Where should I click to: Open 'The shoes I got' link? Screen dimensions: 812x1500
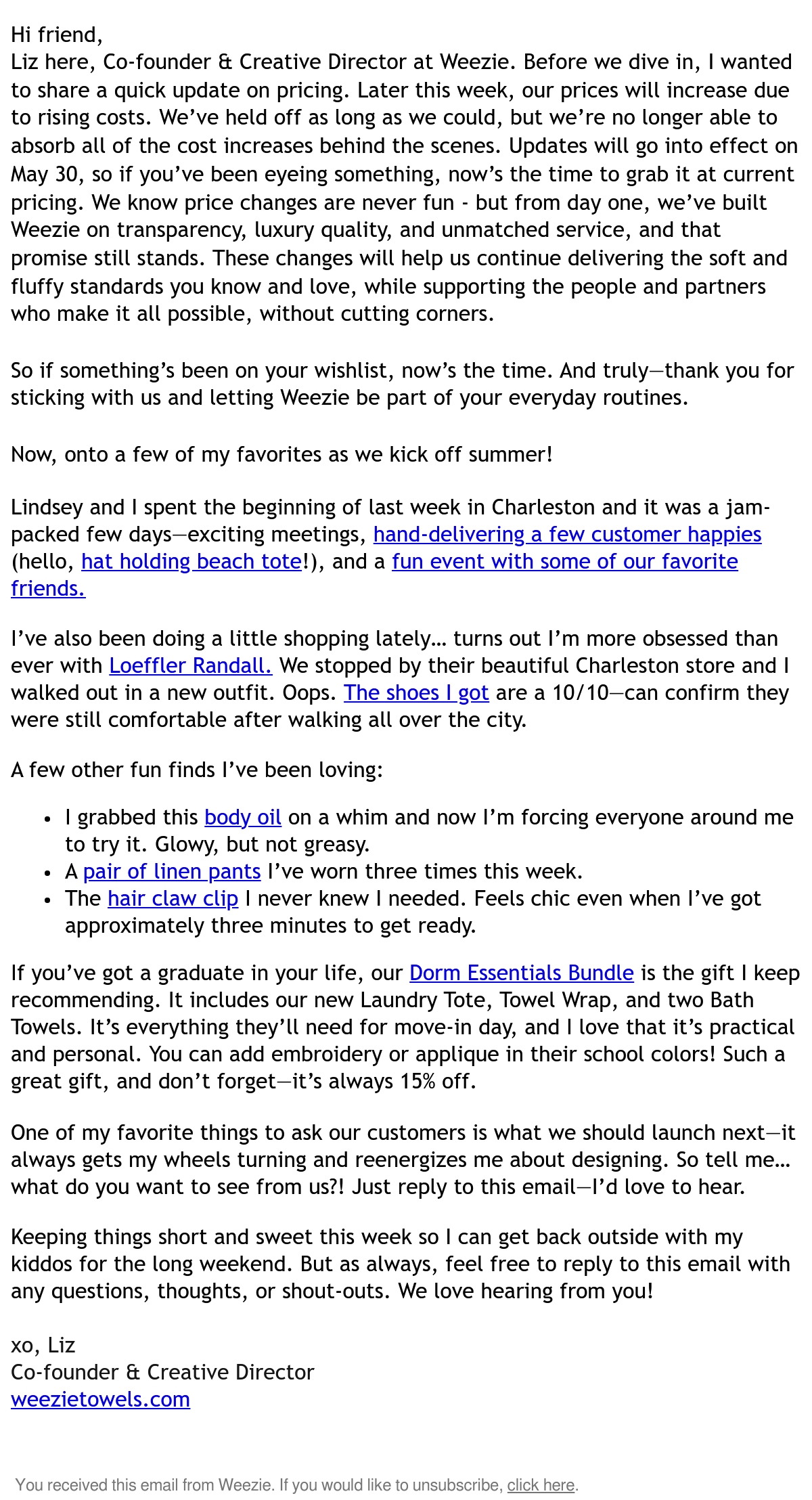pos(416,692)
